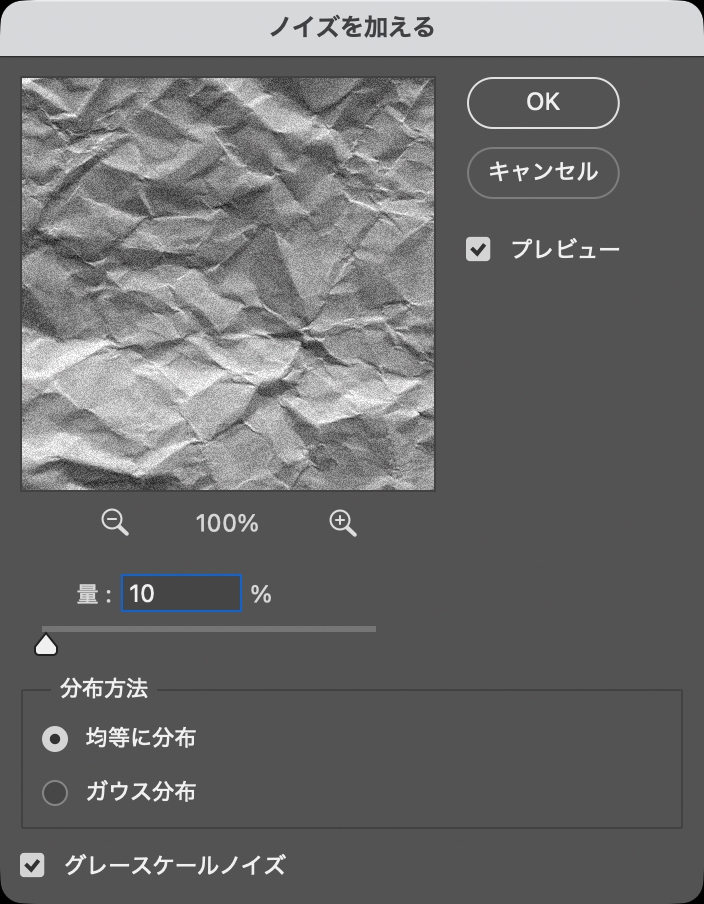Tap the noise amount slider handle

46,644
